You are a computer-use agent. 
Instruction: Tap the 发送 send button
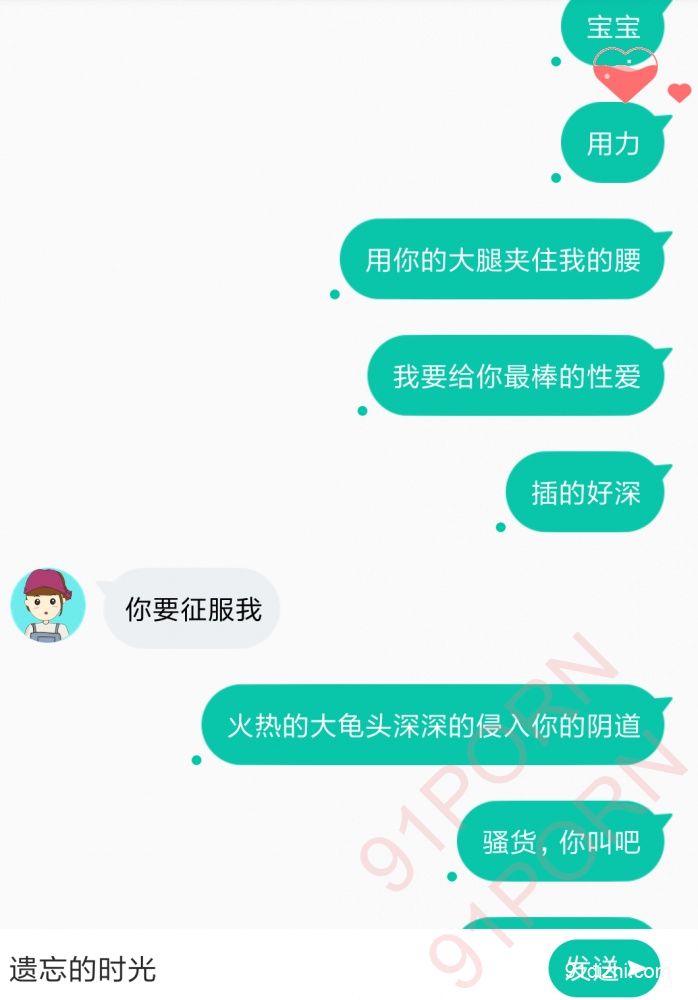pyautogui.click(x=603, y=968)
